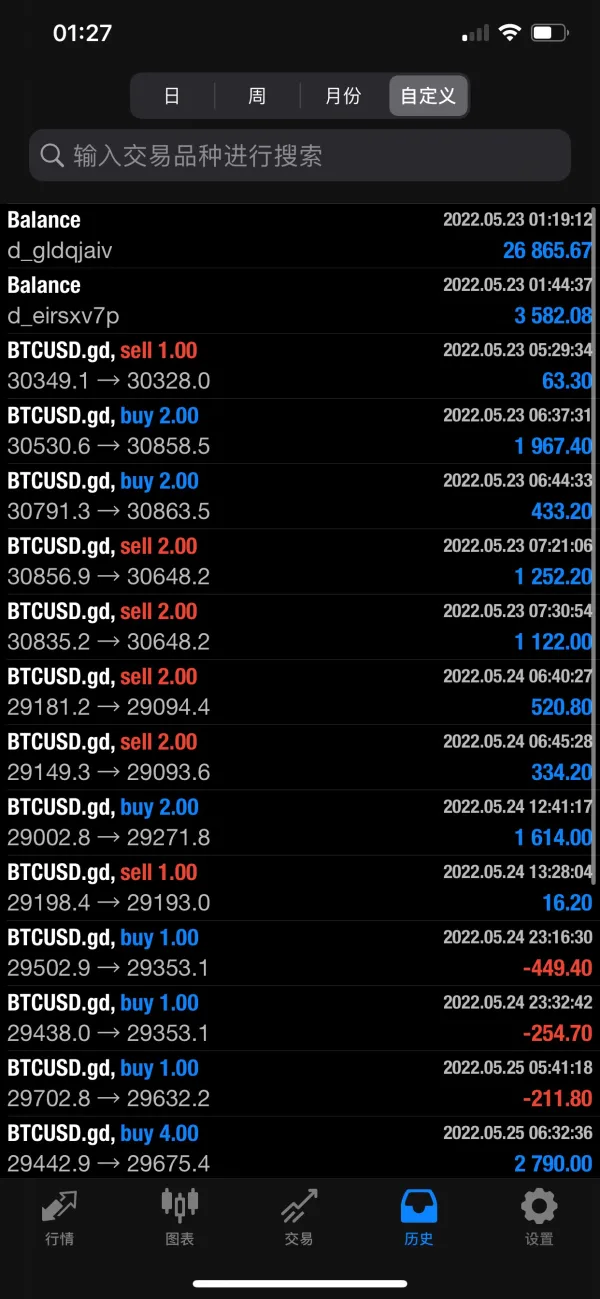Open the sell trade with profit 16.20
This screenshot has height=1299, width=600.
300,888
